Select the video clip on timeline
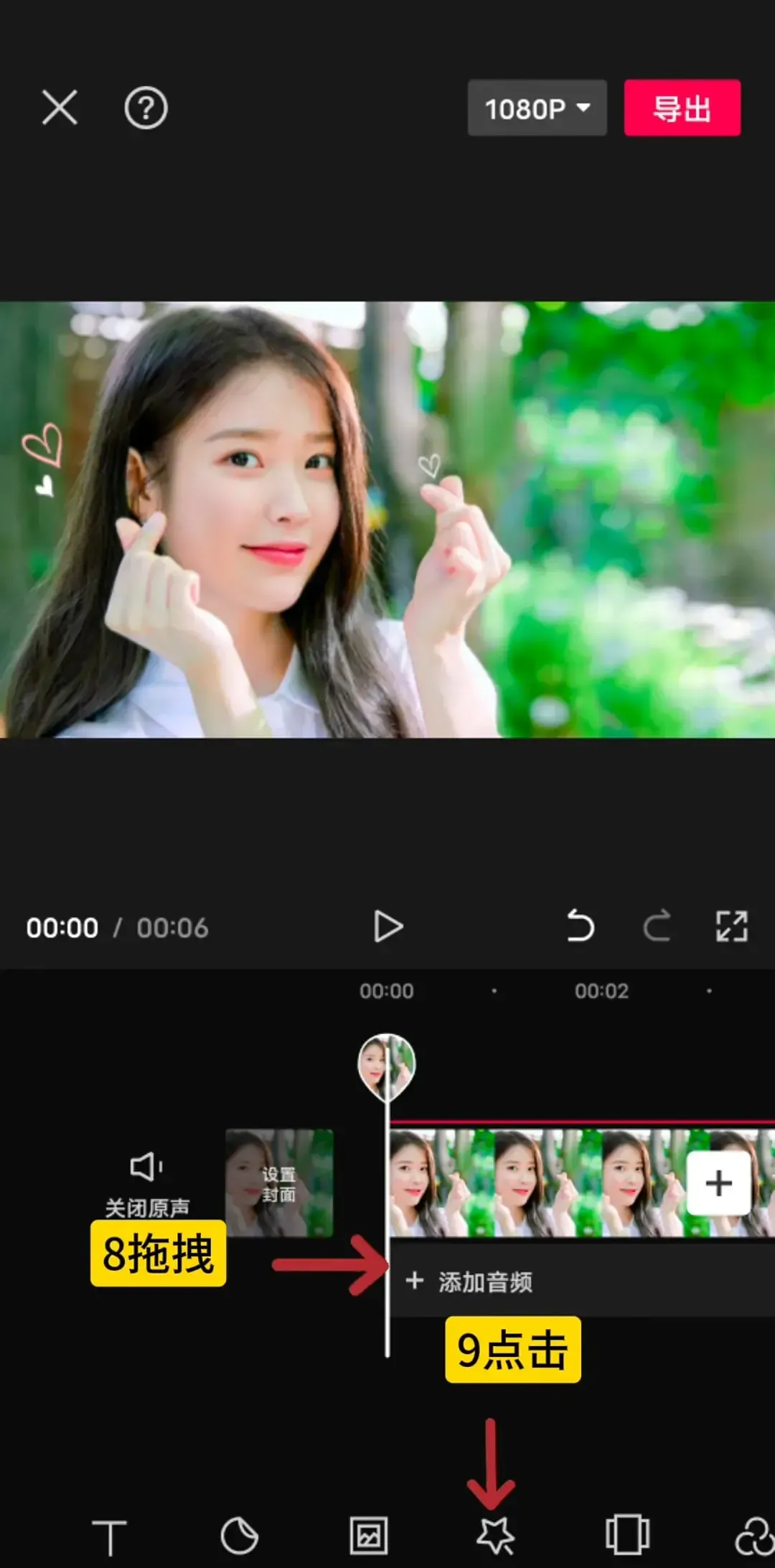The image size is (775, 1568). pos(531,1183)
